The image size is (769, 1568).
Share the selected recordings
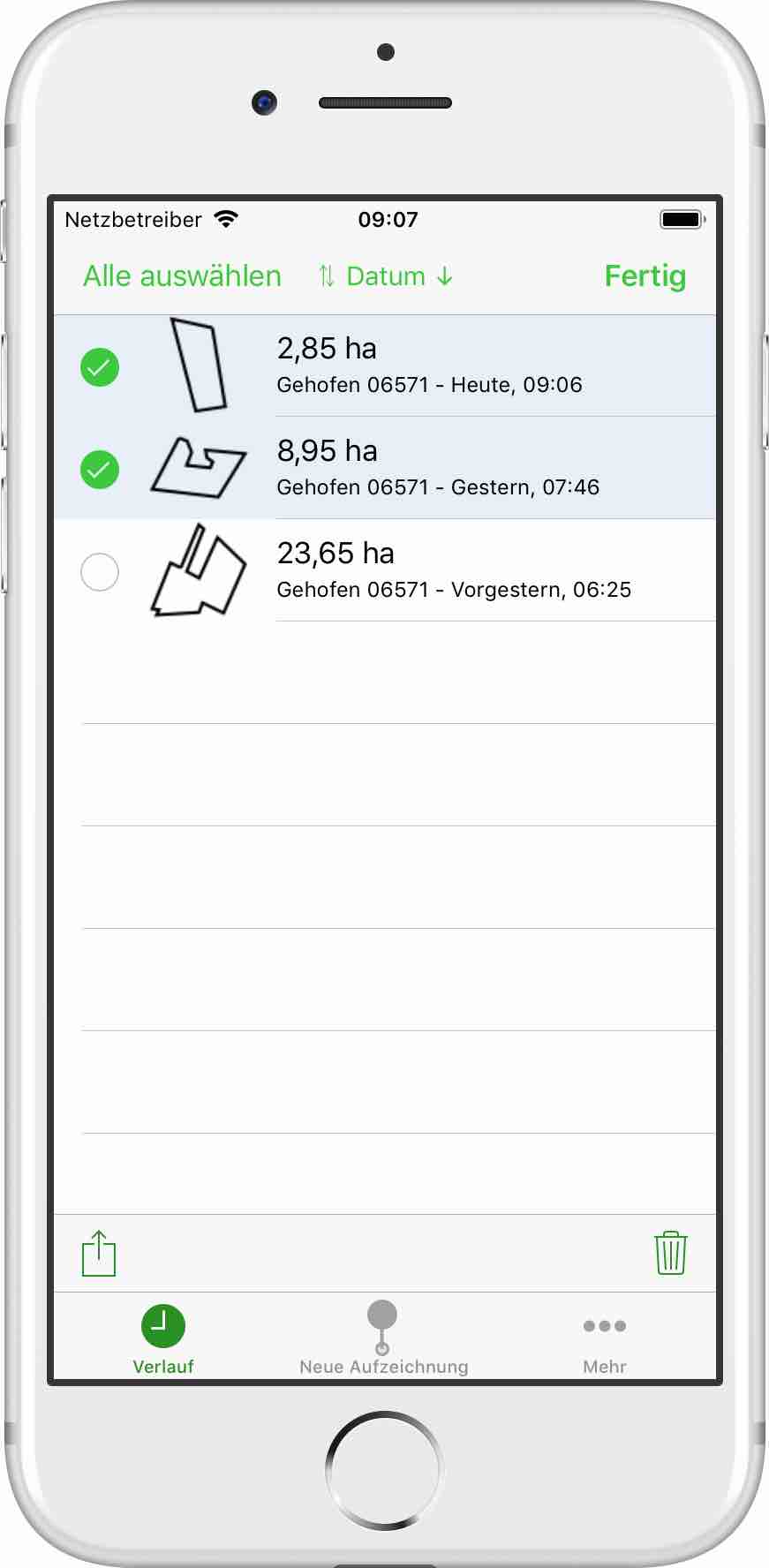pyautogui.click(x=99, y=1253)
